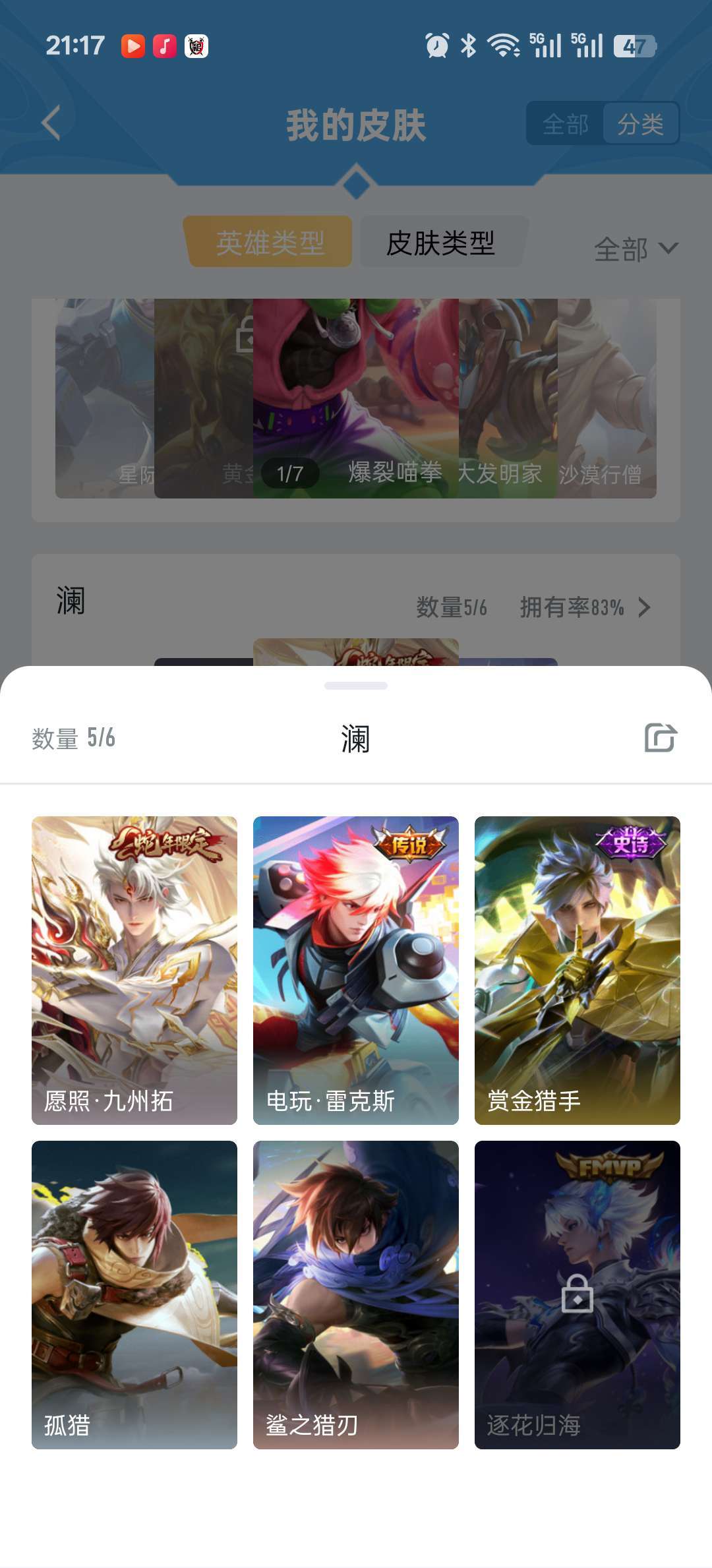Screen dimensions: 712x1568
Task: Select the 分类 view toggle
Action: [641, 123]
